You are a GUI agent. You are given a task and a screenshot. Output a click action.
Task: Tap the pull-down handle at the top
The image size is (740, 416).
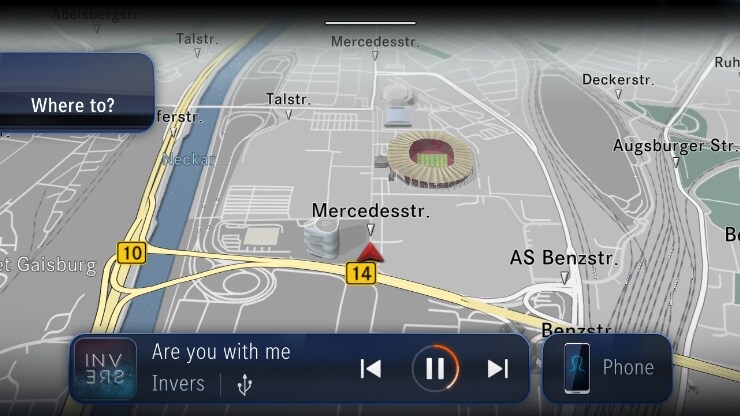pyautogui.click(x=370, y=21)
